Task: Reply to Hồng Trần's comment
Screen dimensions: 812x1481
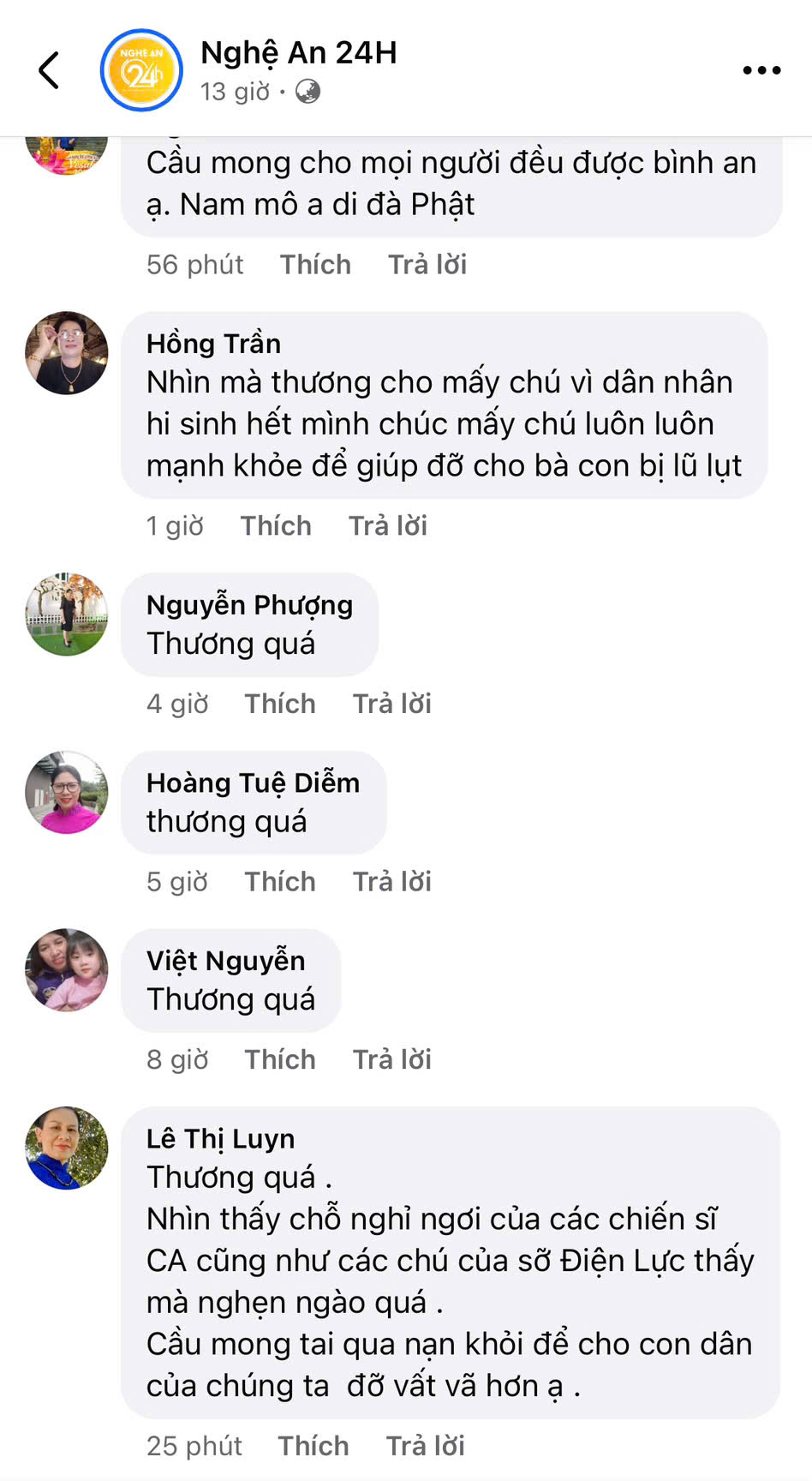Action: (x=387, y=525)
